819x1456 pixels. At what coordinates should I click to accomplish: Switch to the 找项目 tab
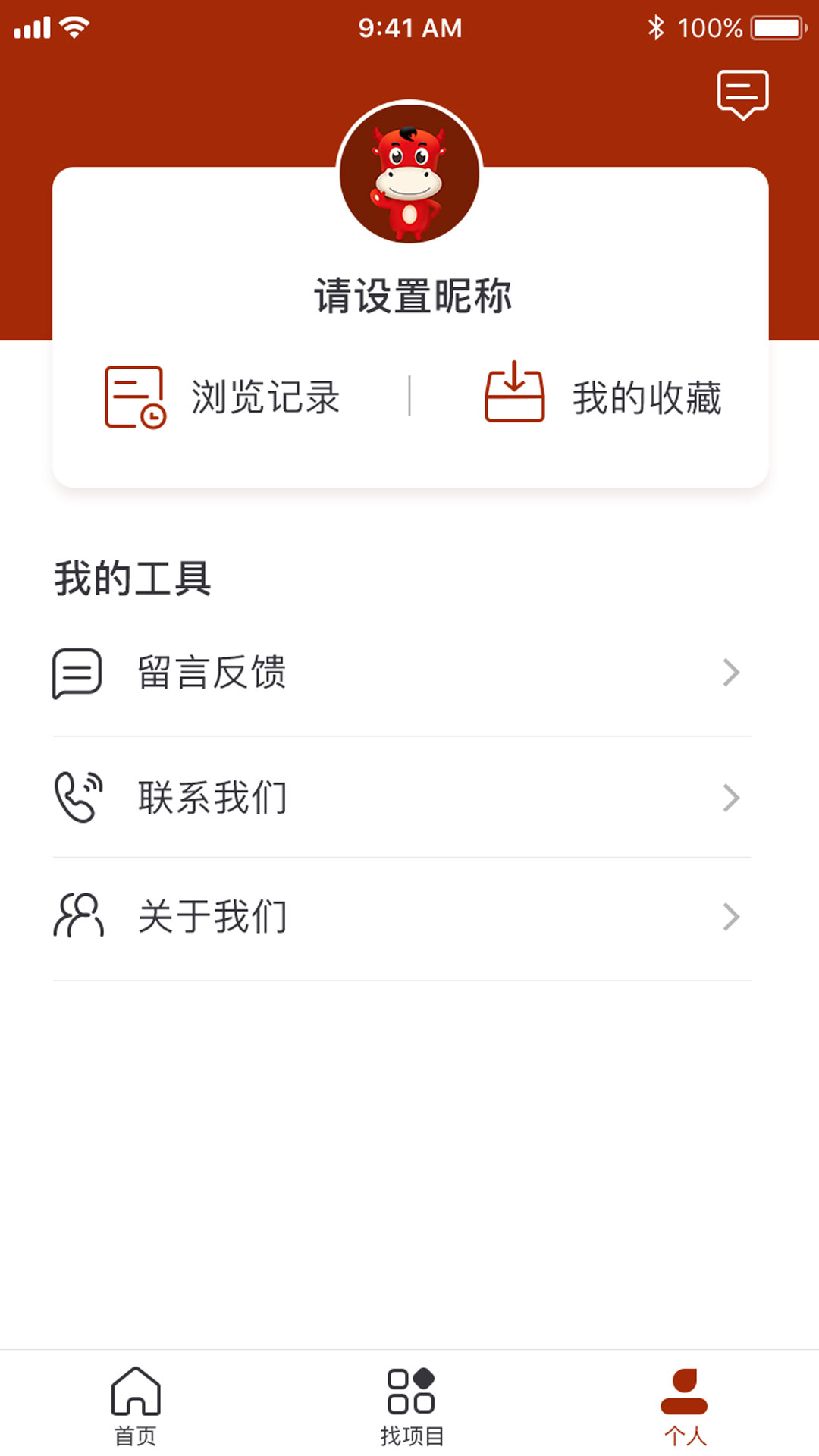point(411,1405)
